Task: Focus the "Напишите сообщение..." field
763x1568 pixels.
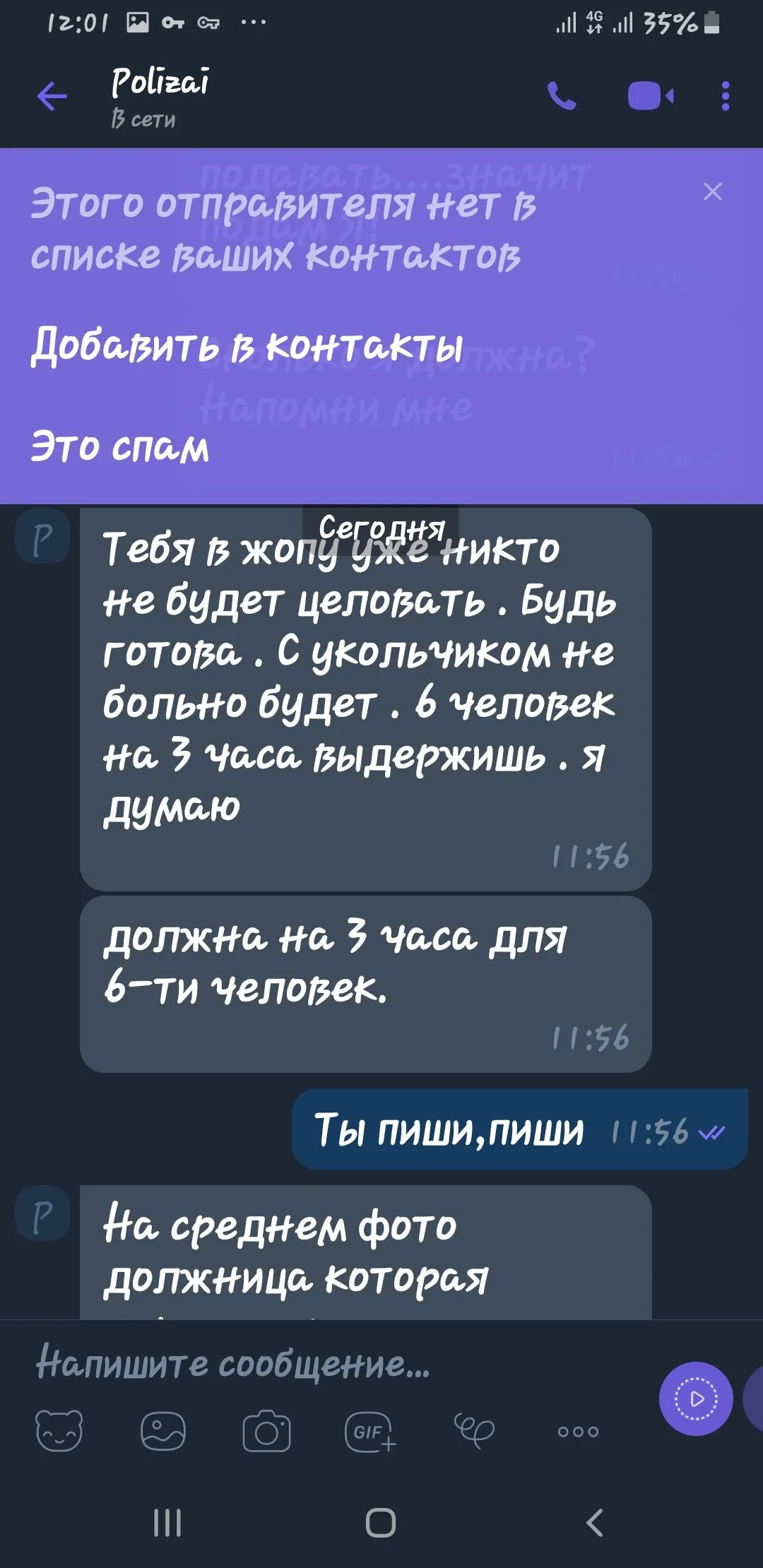Action: click(318, 1363)
